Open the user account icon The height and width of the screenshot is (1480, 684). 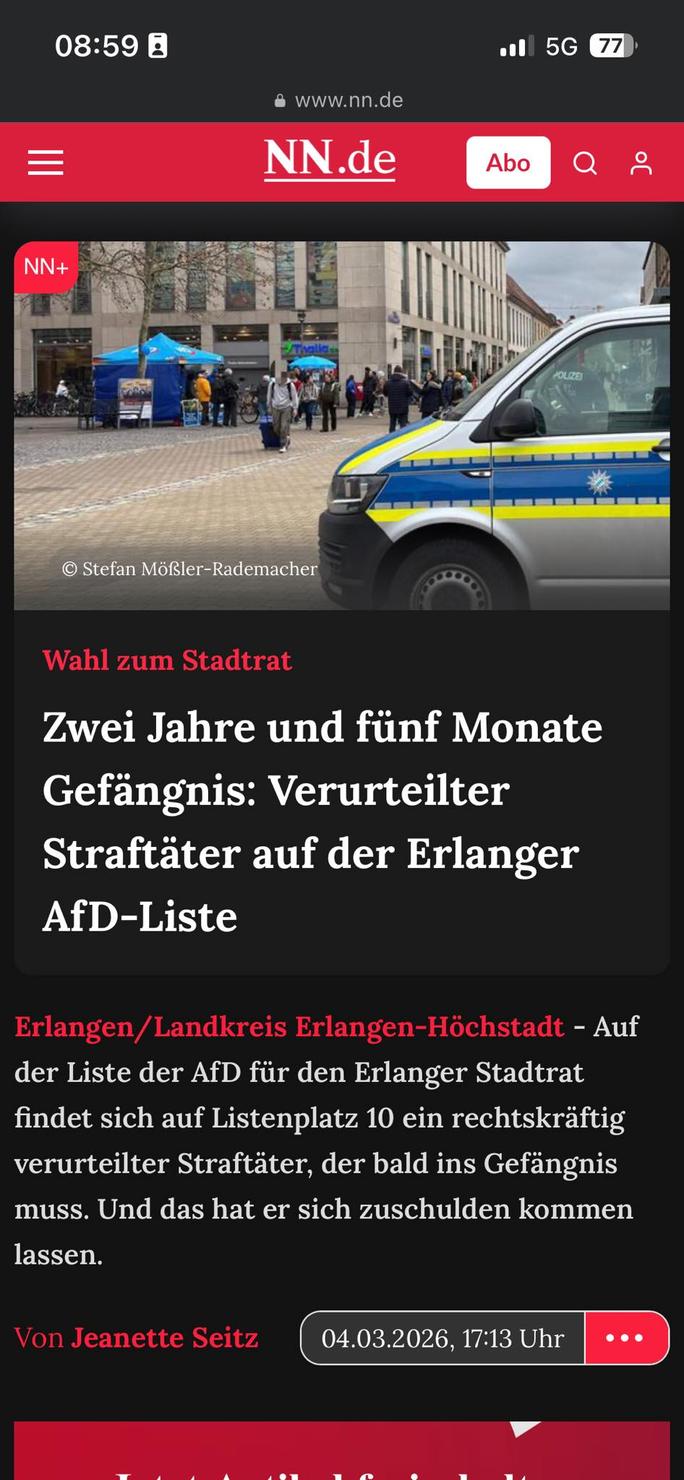641,163
